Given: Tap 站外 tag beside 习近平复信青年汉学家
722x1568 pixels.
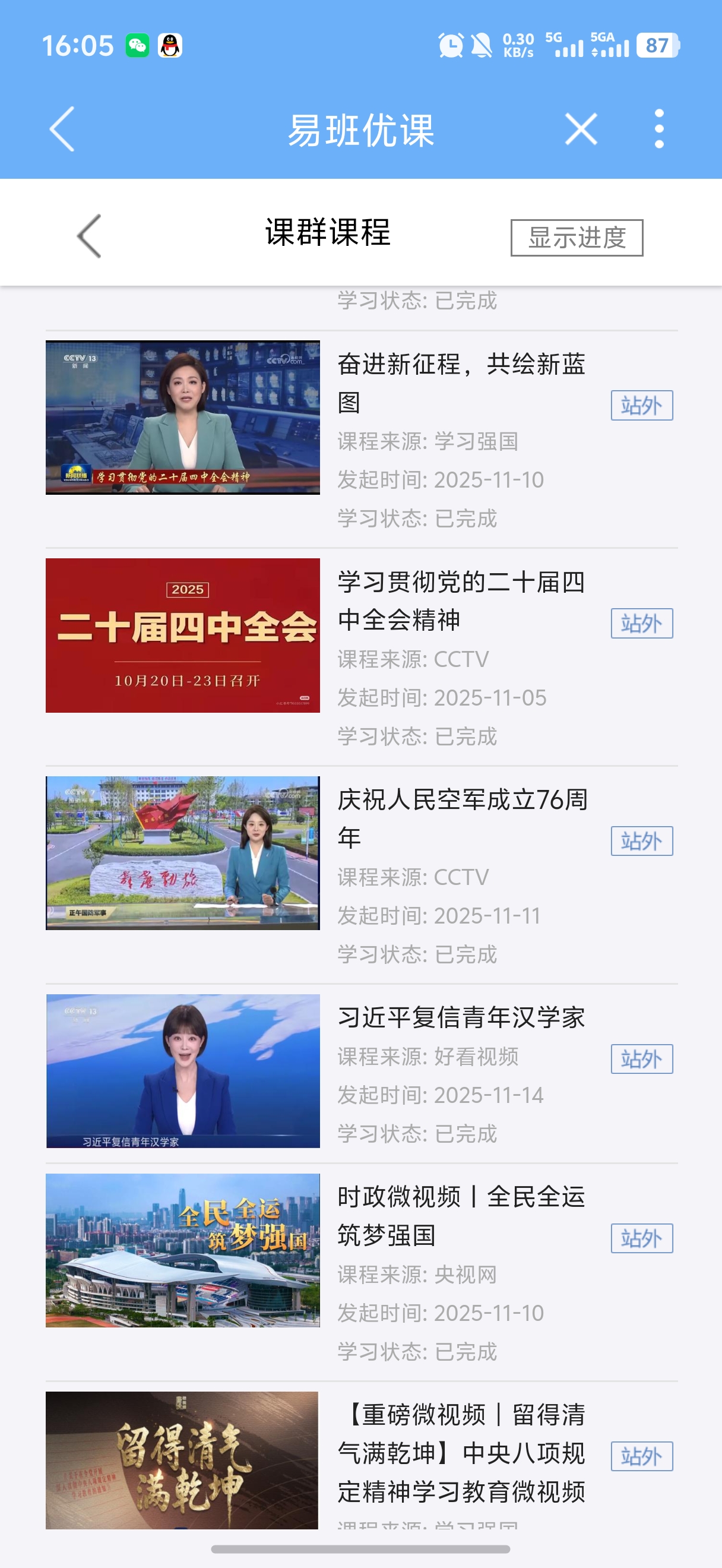Looking at the screenshot, I should click(x=642, y=1059).
